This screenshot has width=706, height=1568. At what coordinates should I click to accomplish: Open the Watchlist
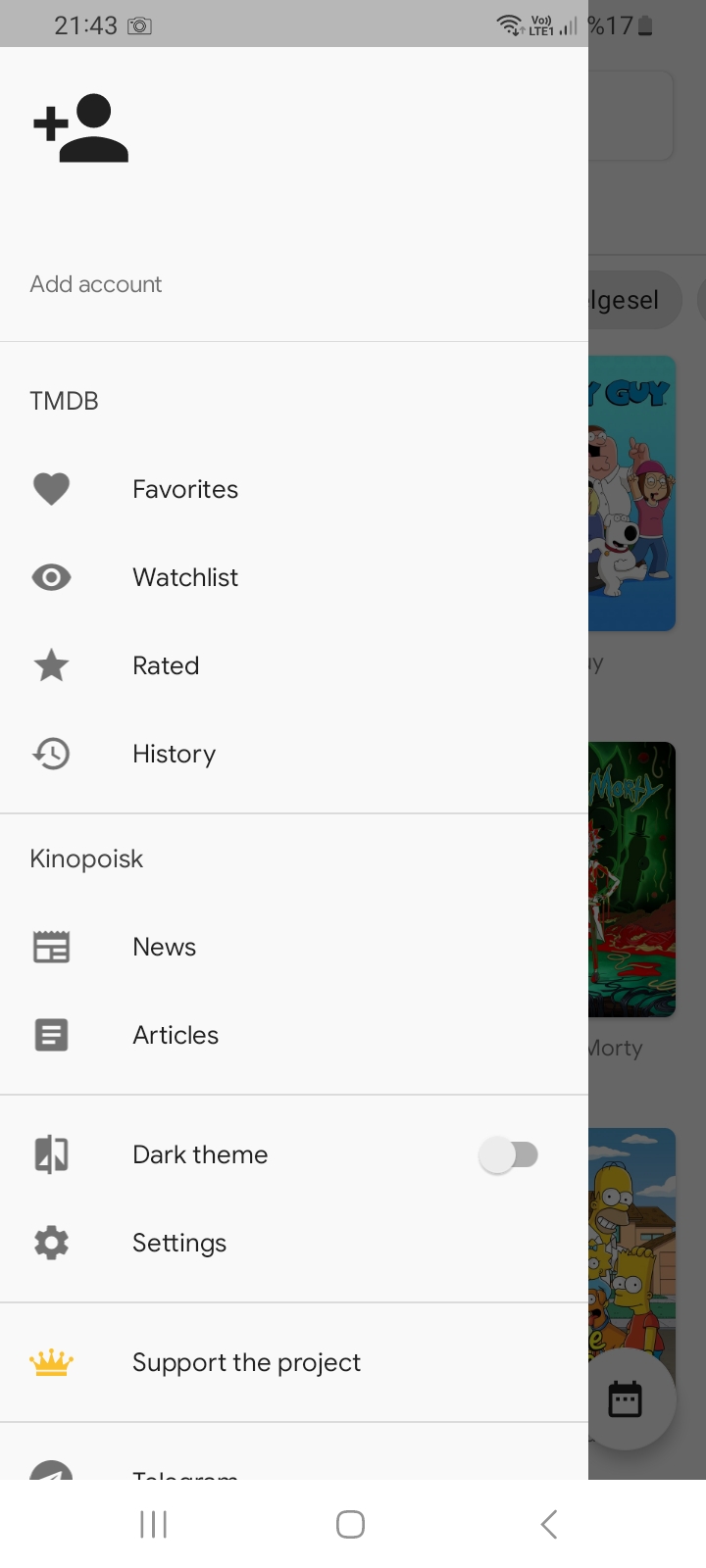coord(294,577)
